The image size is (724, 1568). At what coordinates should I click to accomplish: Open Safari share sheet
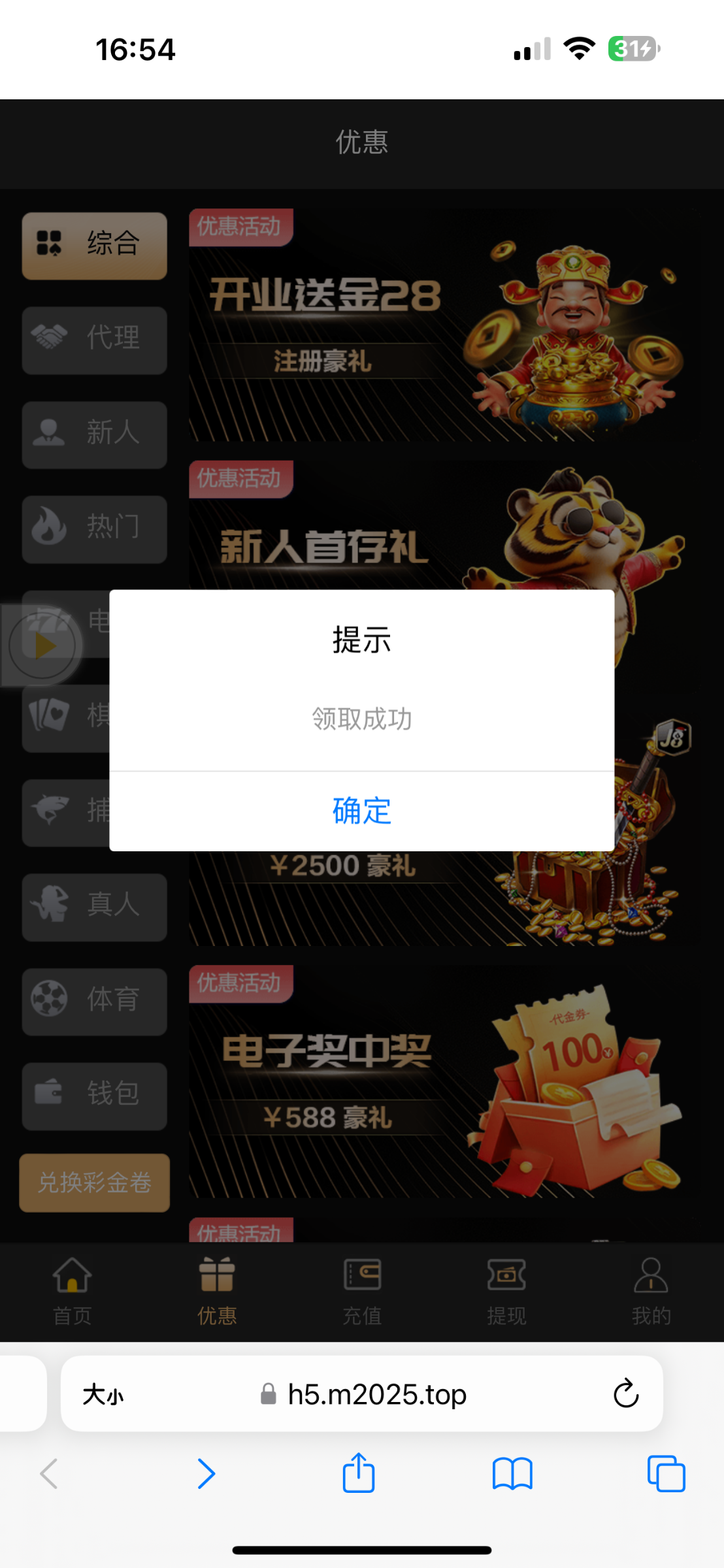tap(359, 1473)
